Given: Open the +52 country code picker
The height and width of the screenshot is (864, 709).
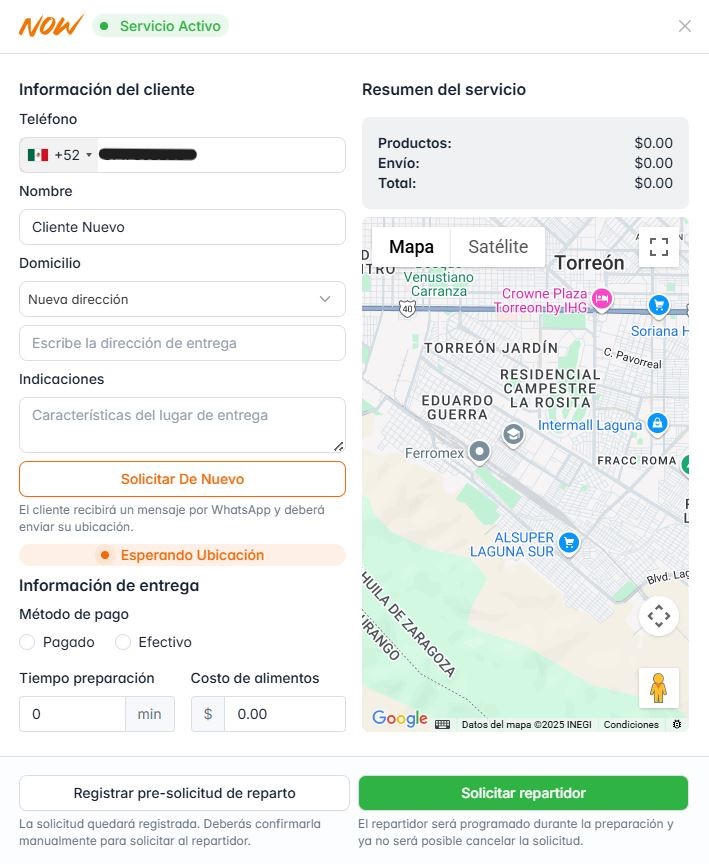Looking at the screenshot, I should click(60, 155).
